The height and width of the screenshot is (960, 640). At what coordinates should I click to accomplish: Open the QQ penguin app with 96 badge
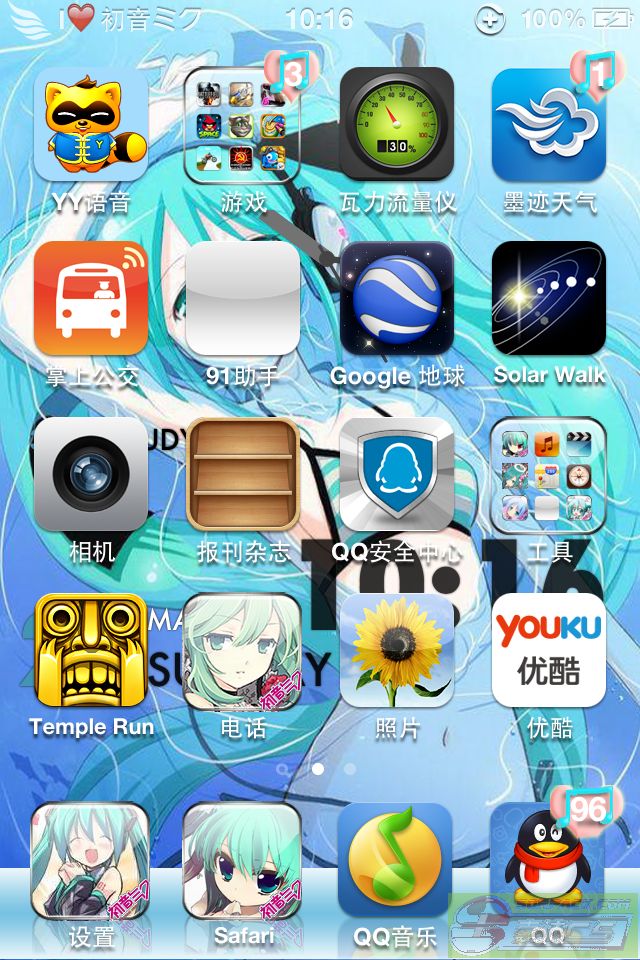click(546, 860)
